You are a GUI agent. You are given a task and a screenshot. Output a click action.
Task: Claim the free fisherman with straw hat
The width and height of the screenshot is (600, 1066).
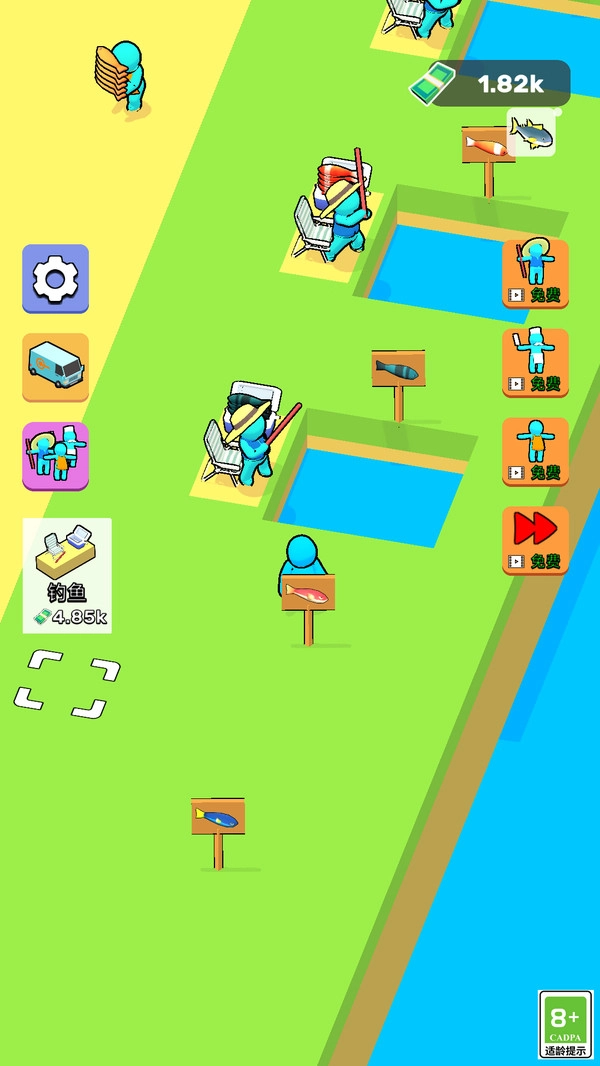tap(535, 274)
